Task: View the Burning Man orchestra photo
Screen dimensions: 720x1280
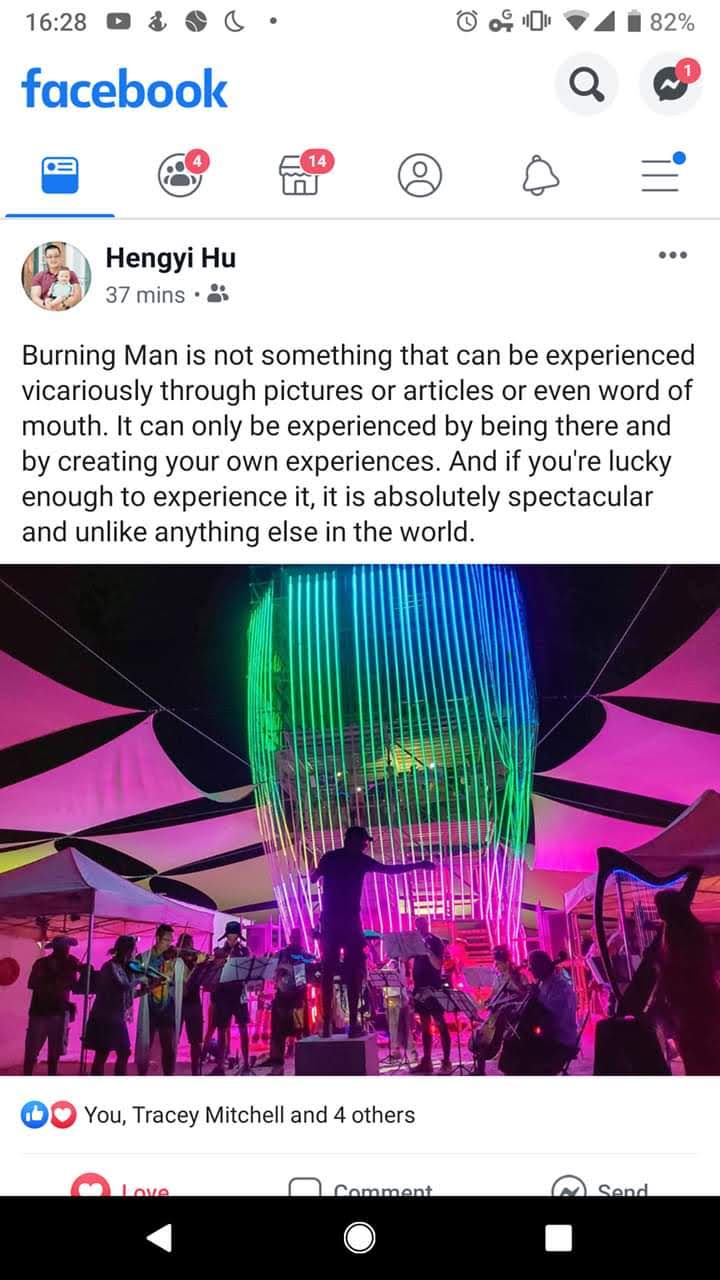Action: (360, 820)
